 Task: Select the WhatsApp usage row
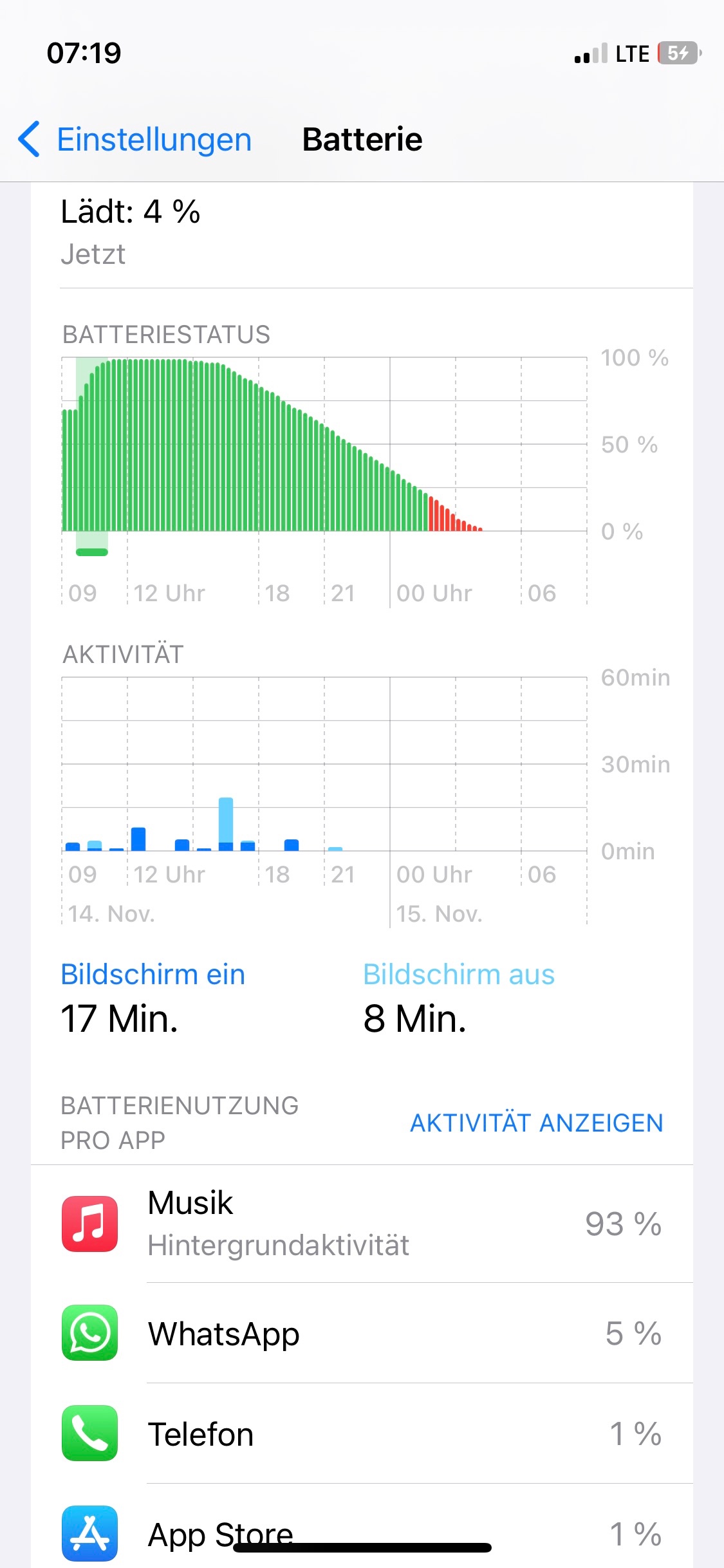[362, 1333]
